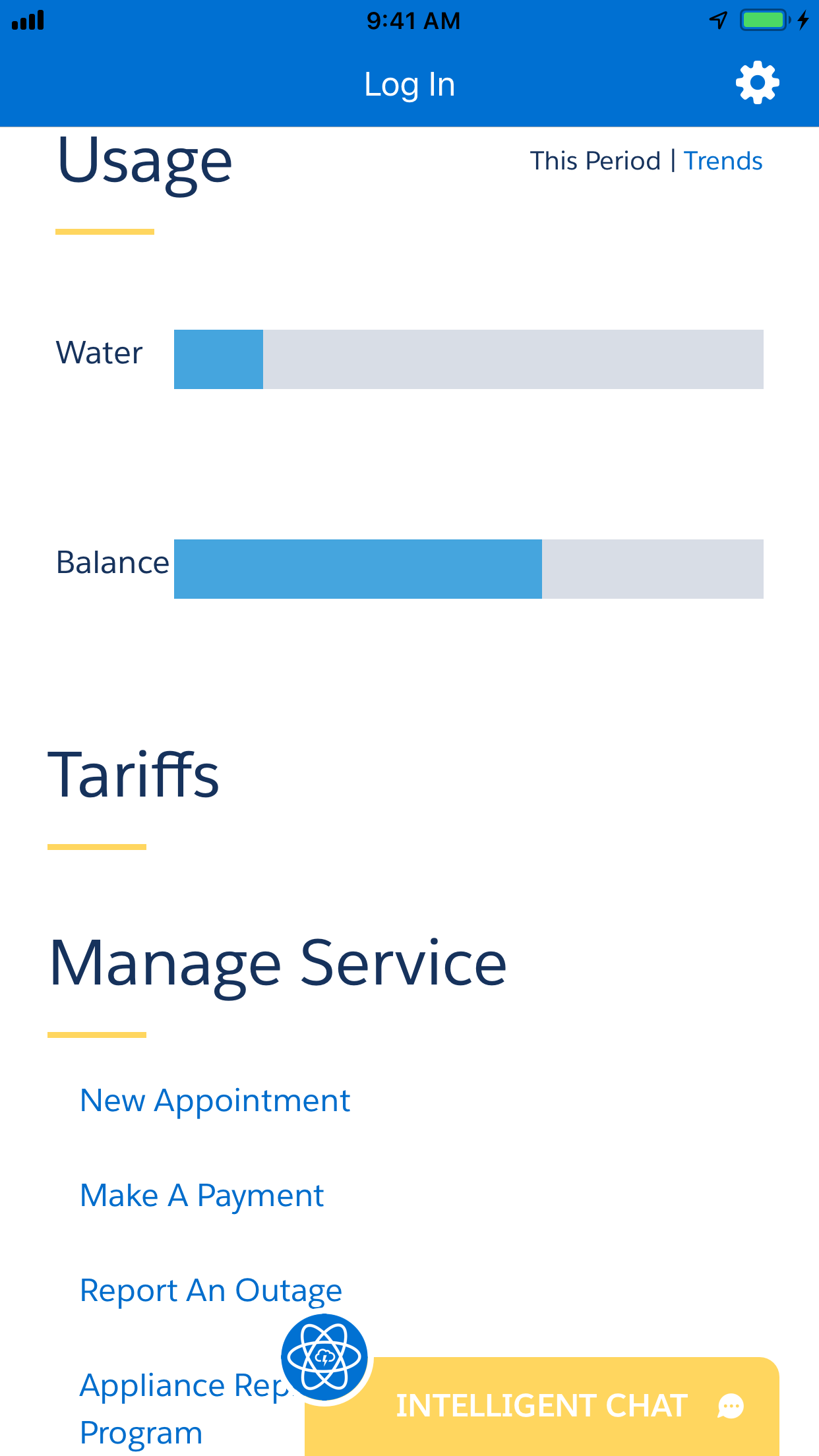Switch to the Trends view
The width and height of the screenshot is (819, 1456).
[723, 161]
